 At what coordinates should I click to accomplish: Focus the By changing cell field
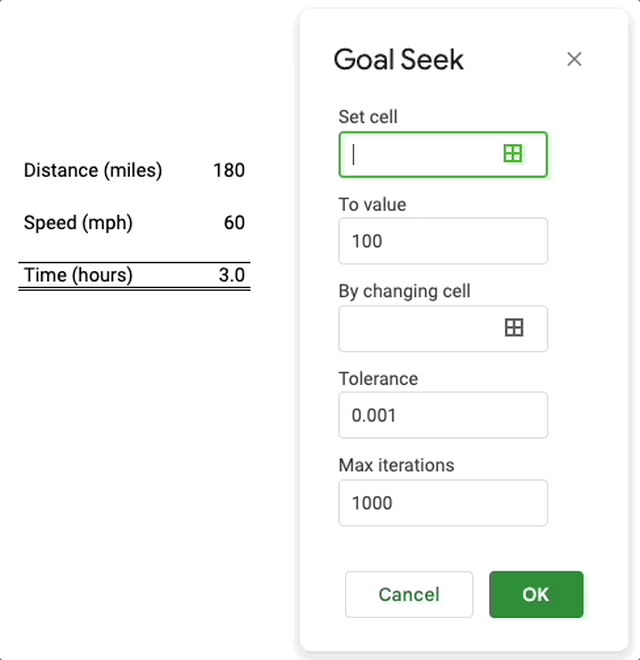coord(420,328)
